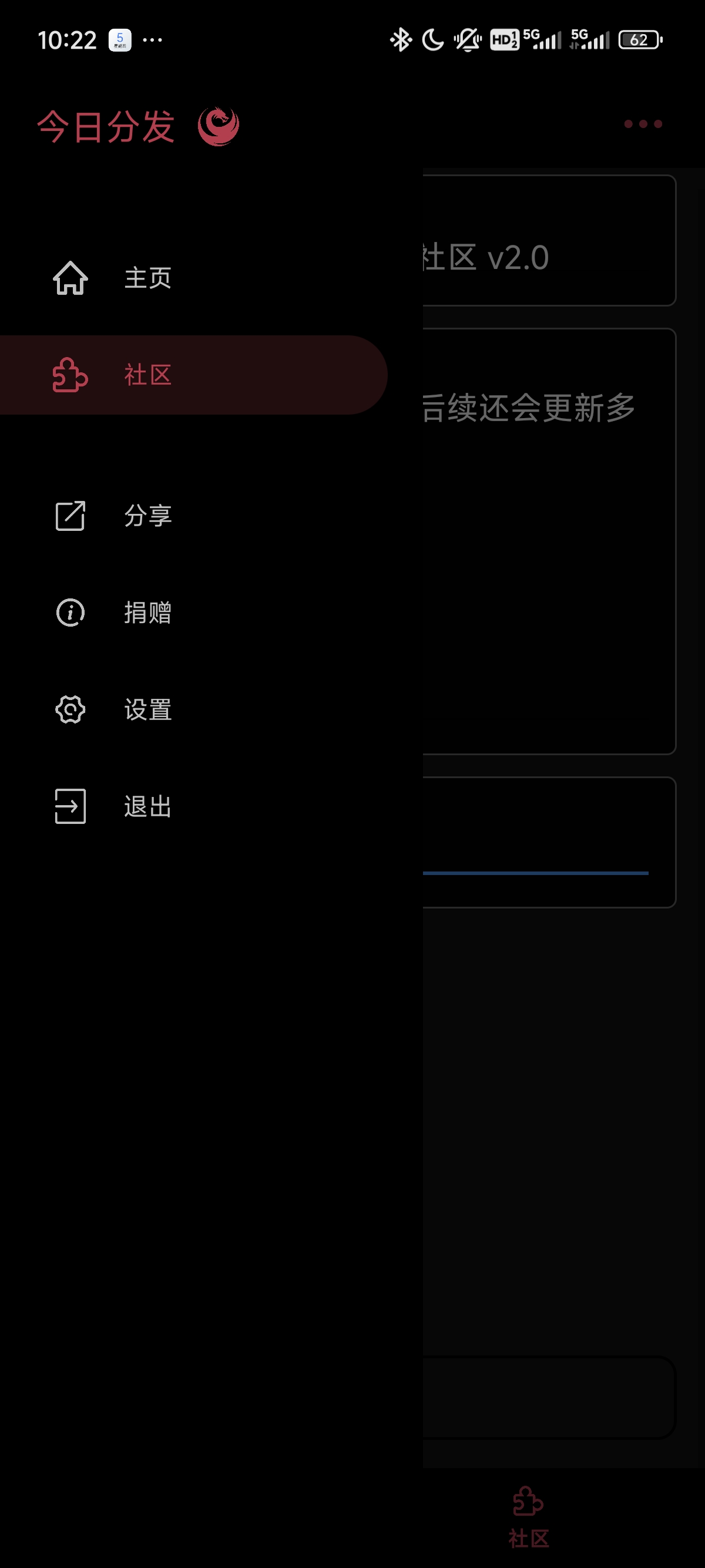The width and height of the screenshot is (705, 1568).
Task: Open the 分享 option
Action: coord(194,516)
